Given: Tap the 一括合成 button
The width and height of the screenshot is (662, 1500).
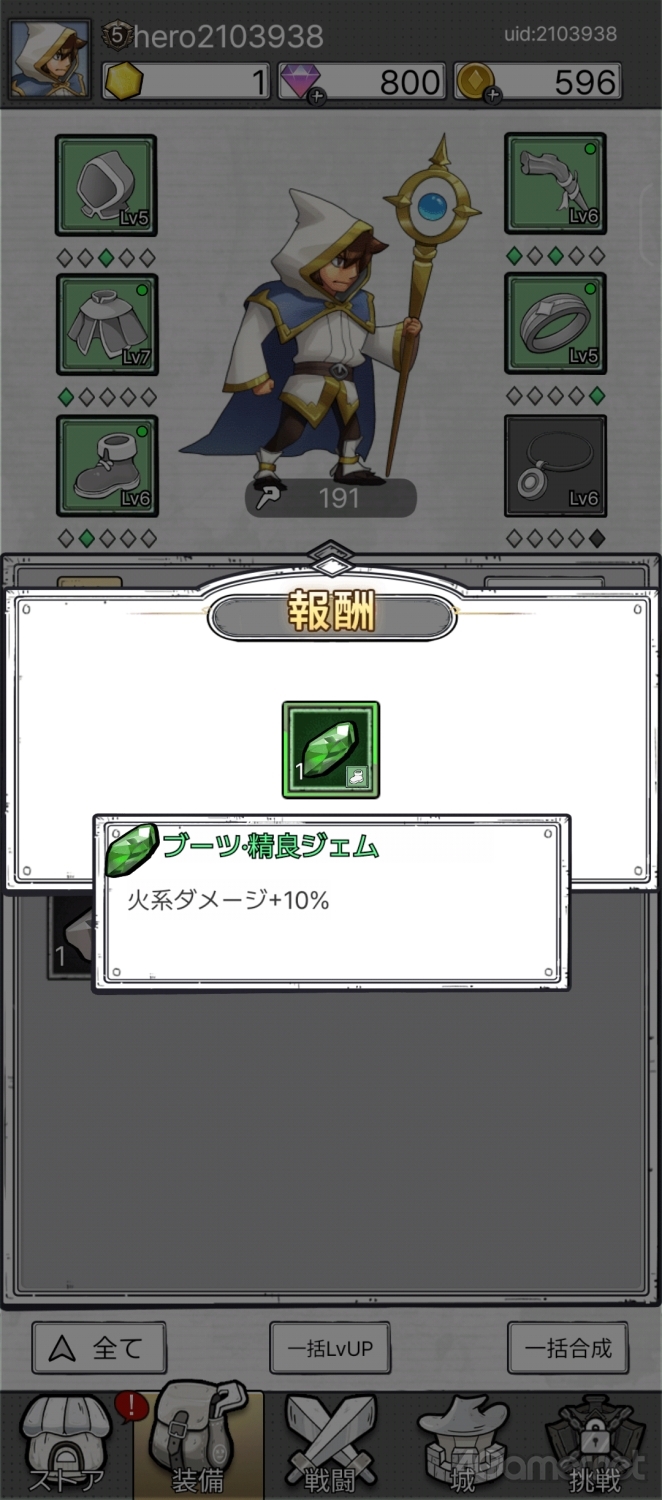Looking at the screenshot, I should click(568, 1347).
